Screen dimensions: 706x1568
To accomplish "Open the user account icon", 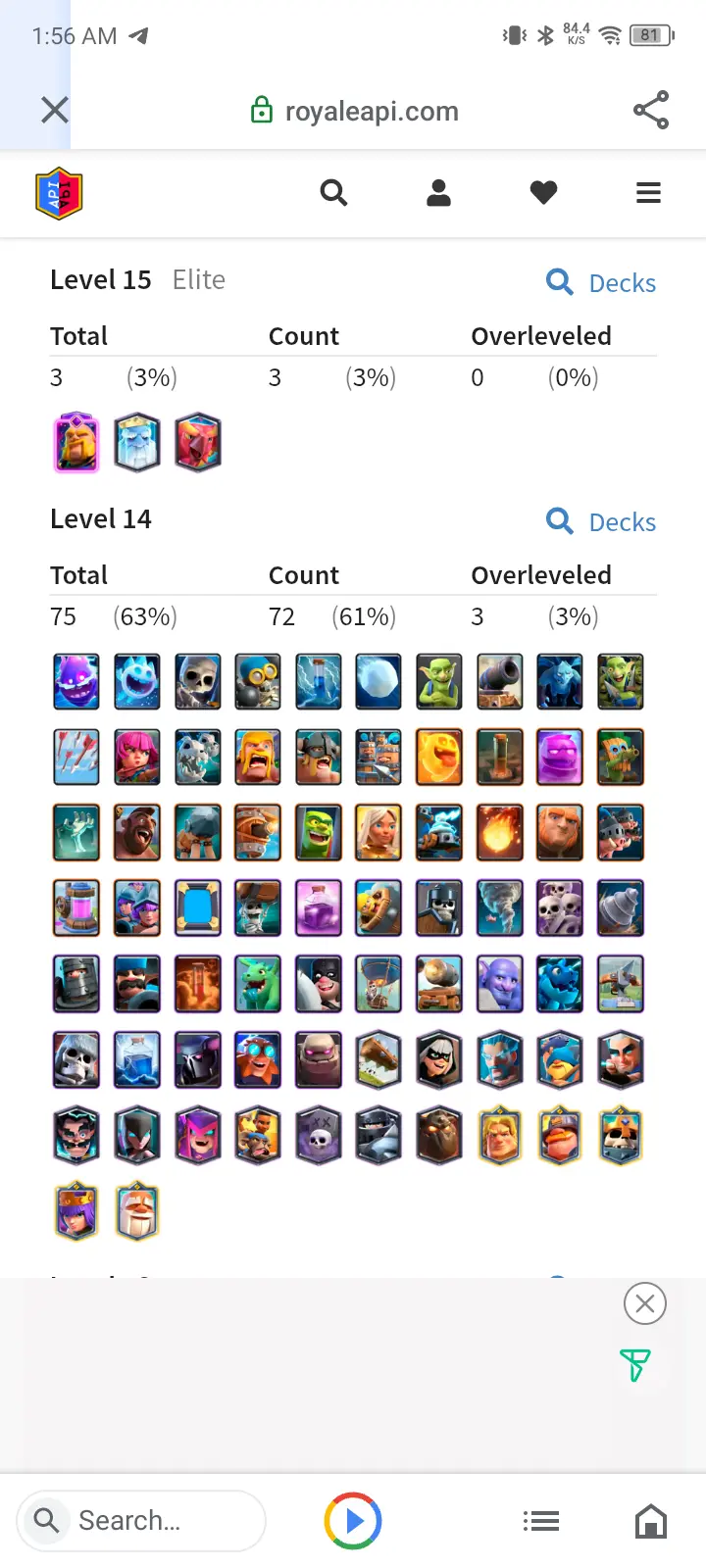I will tap(438, 193).
